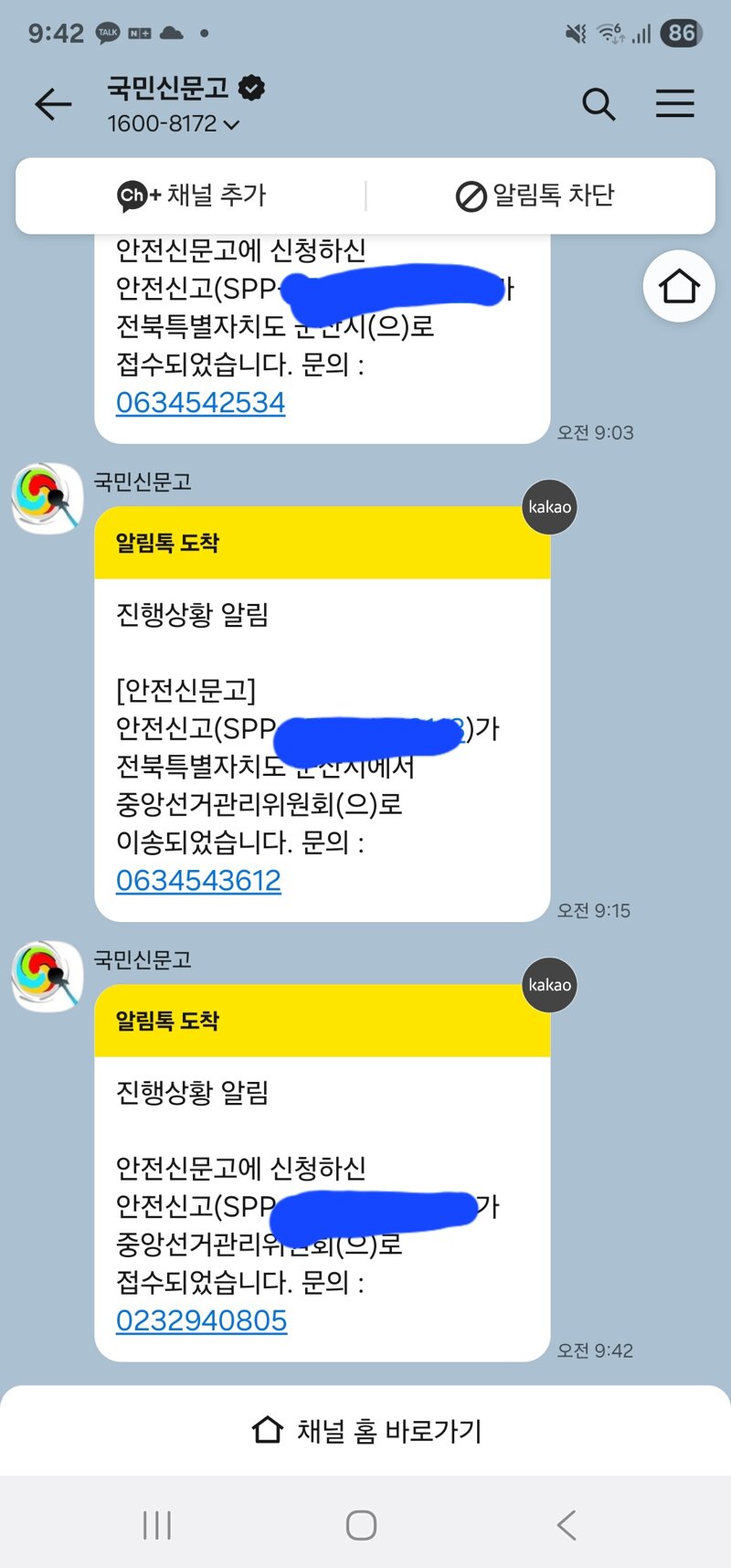Tap the floating channel home icon
The width and height of the screenshot is (731, 1568).
click(x=679, y=286)
